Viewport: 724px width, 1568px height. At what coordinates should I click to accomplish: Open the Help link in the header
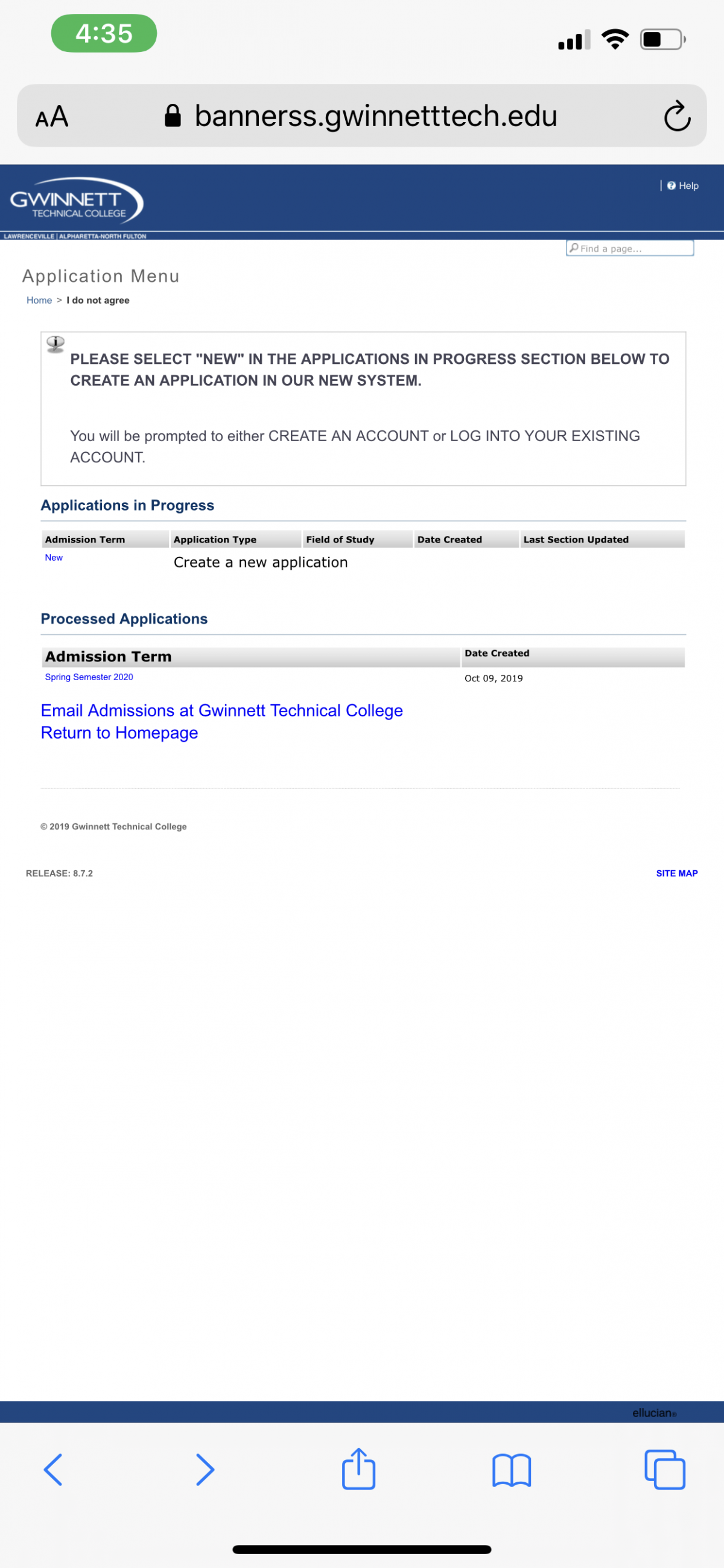click(x=682, y=186)
